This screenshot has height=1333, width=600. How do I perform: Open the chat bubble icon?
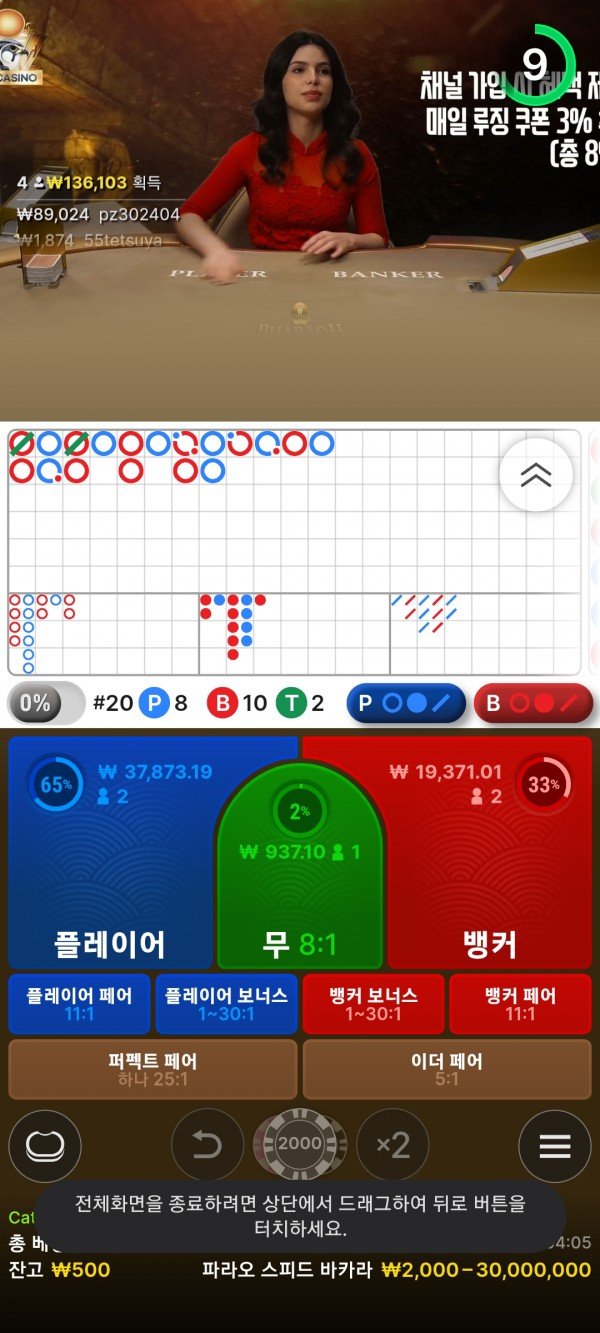click(x=45, y=1146)
